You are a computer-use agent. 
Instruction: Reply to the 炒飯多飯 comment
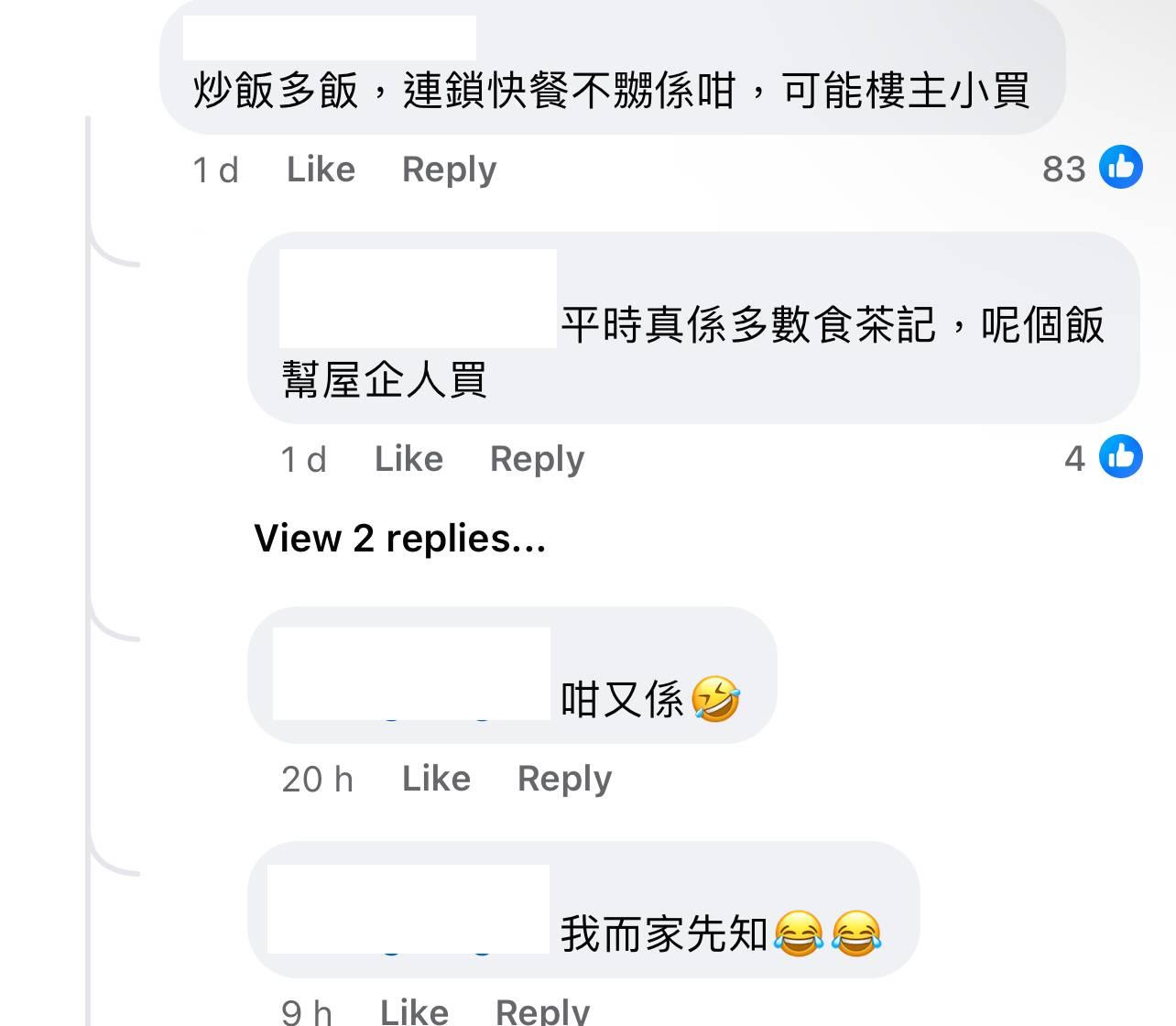449,169
